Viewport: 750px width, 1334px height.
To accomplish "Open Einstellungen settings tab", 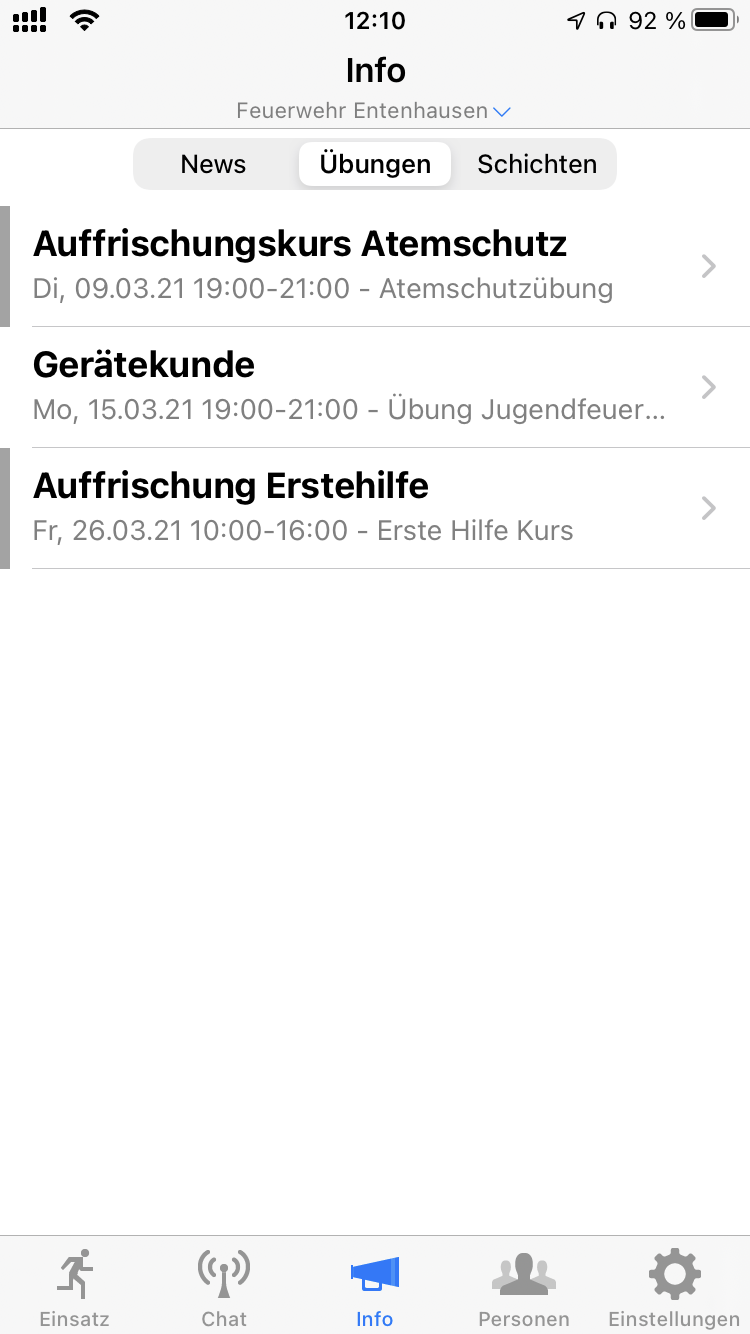I will click(674, 1287).
